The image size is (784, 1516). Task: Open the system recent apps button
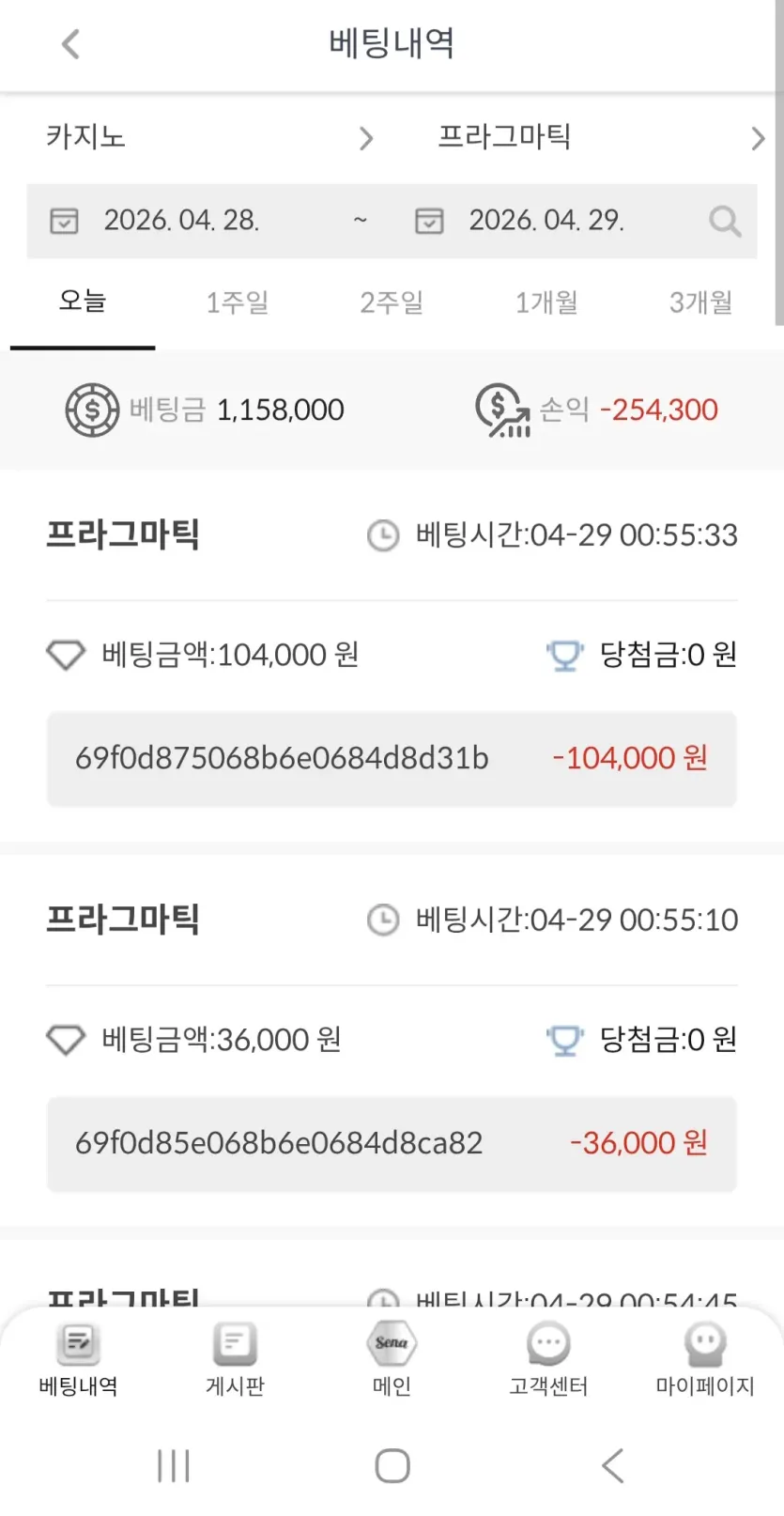174,1465
